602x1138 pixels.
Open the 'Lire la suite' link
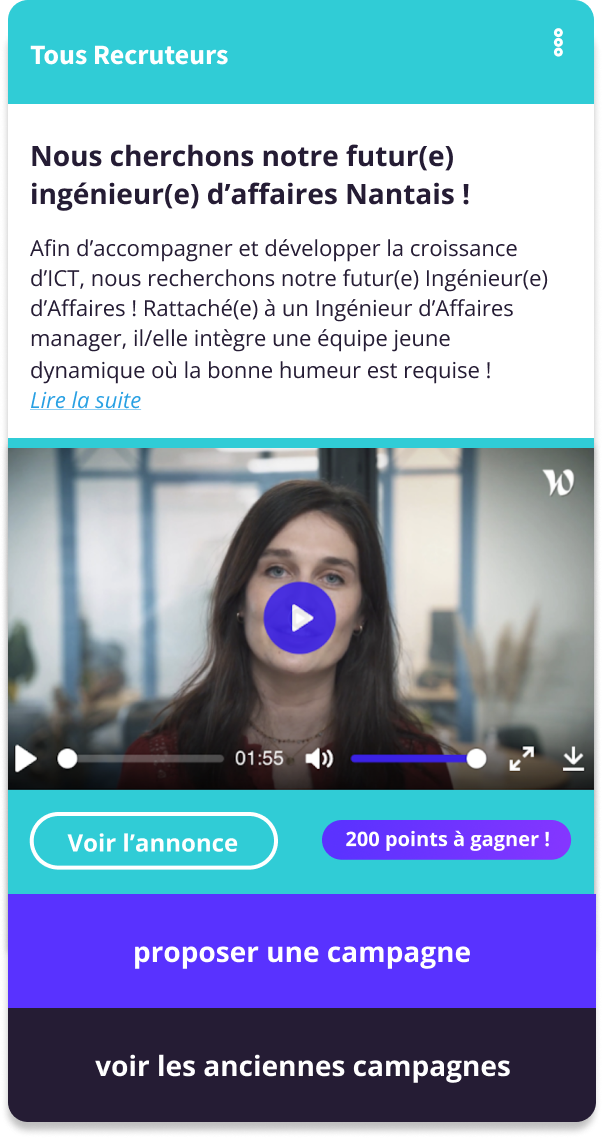(x=85, y=401)
